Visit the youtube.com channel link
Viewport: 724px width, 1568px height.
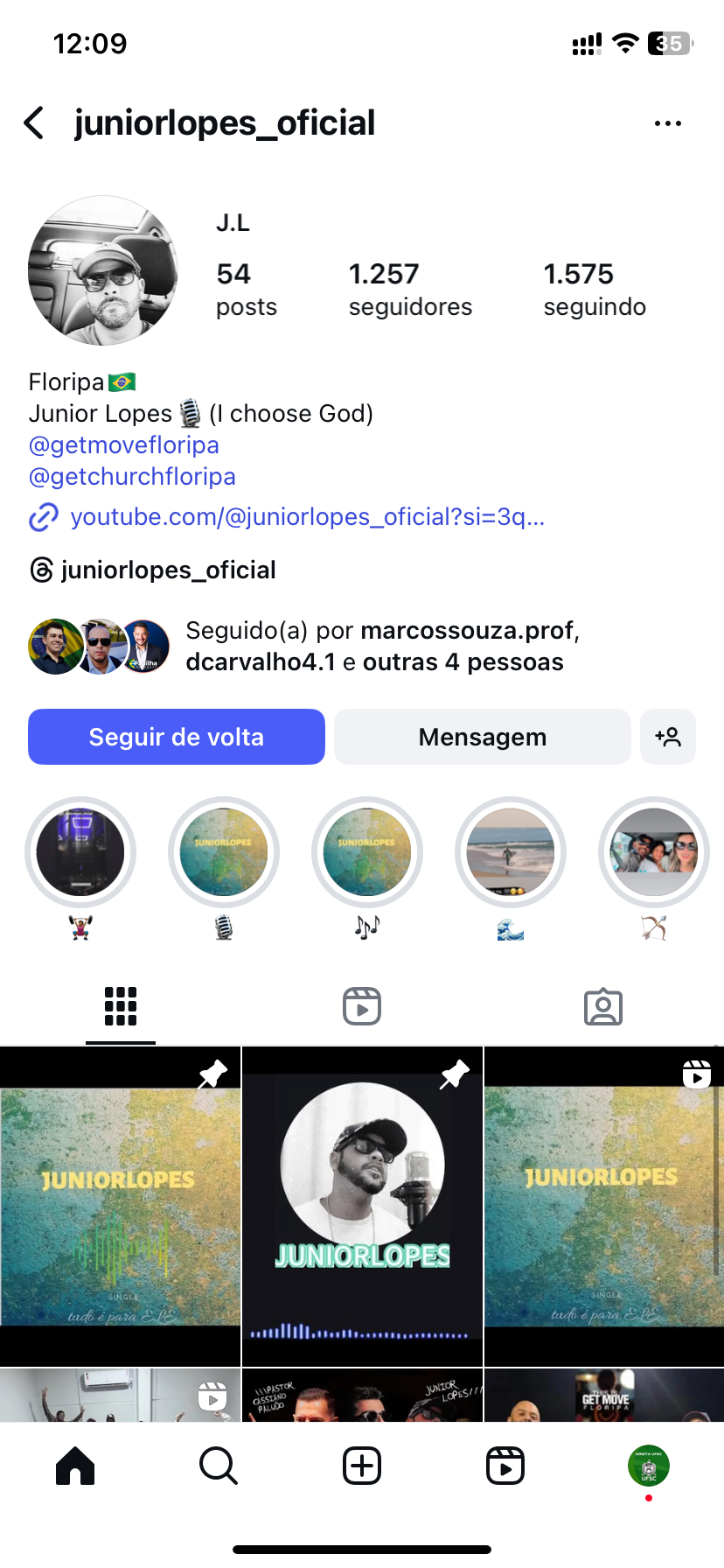(x=306, y=517)
